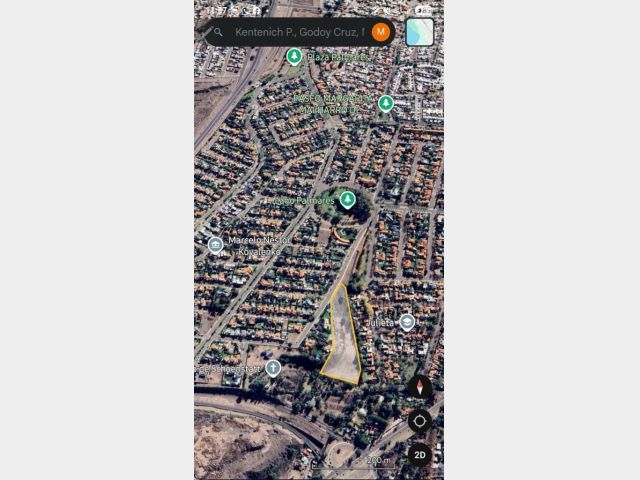The height and width of the screenshot is (480, 640).
Task: Select the Plaza Palmares park marker
Action: coord(294,56)
